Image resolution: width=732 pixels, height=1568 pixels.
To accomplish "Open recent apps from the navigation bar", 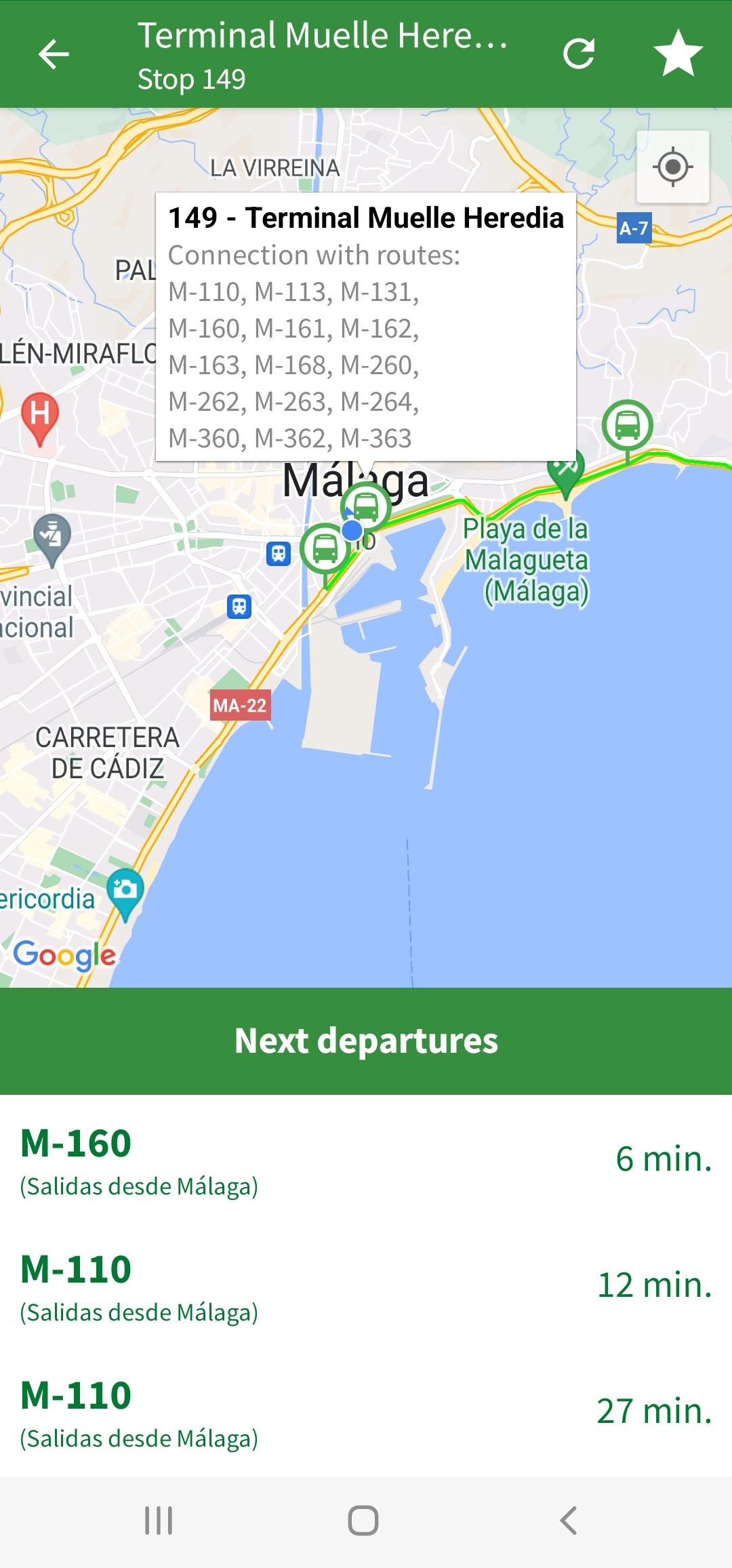I will click(x=159, y=1521).
